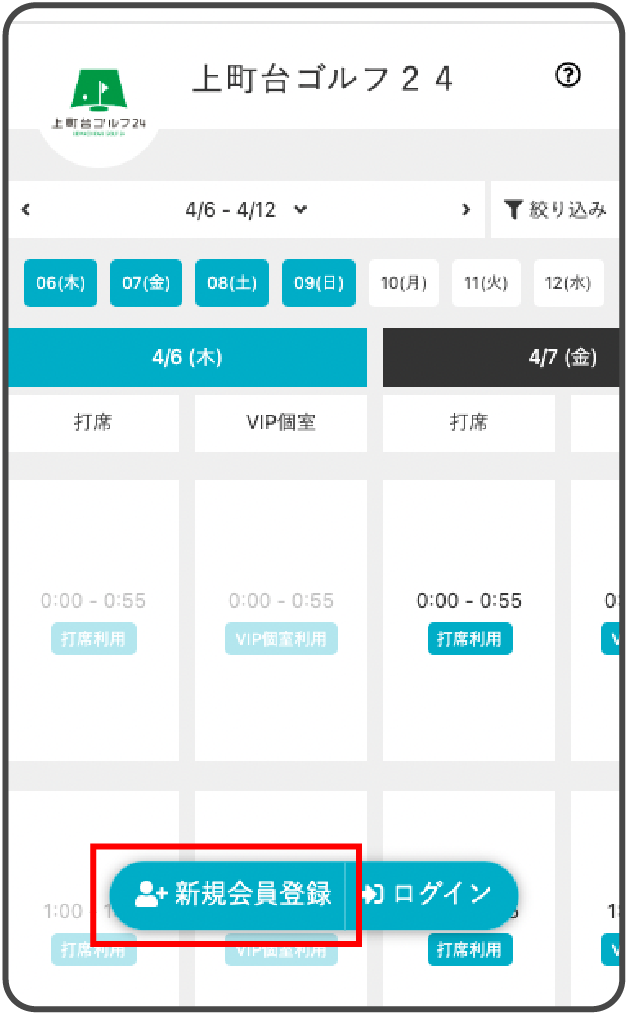627x1015 pixels.
Task: Go to the previous week
Action: click(x=26, y=210)
